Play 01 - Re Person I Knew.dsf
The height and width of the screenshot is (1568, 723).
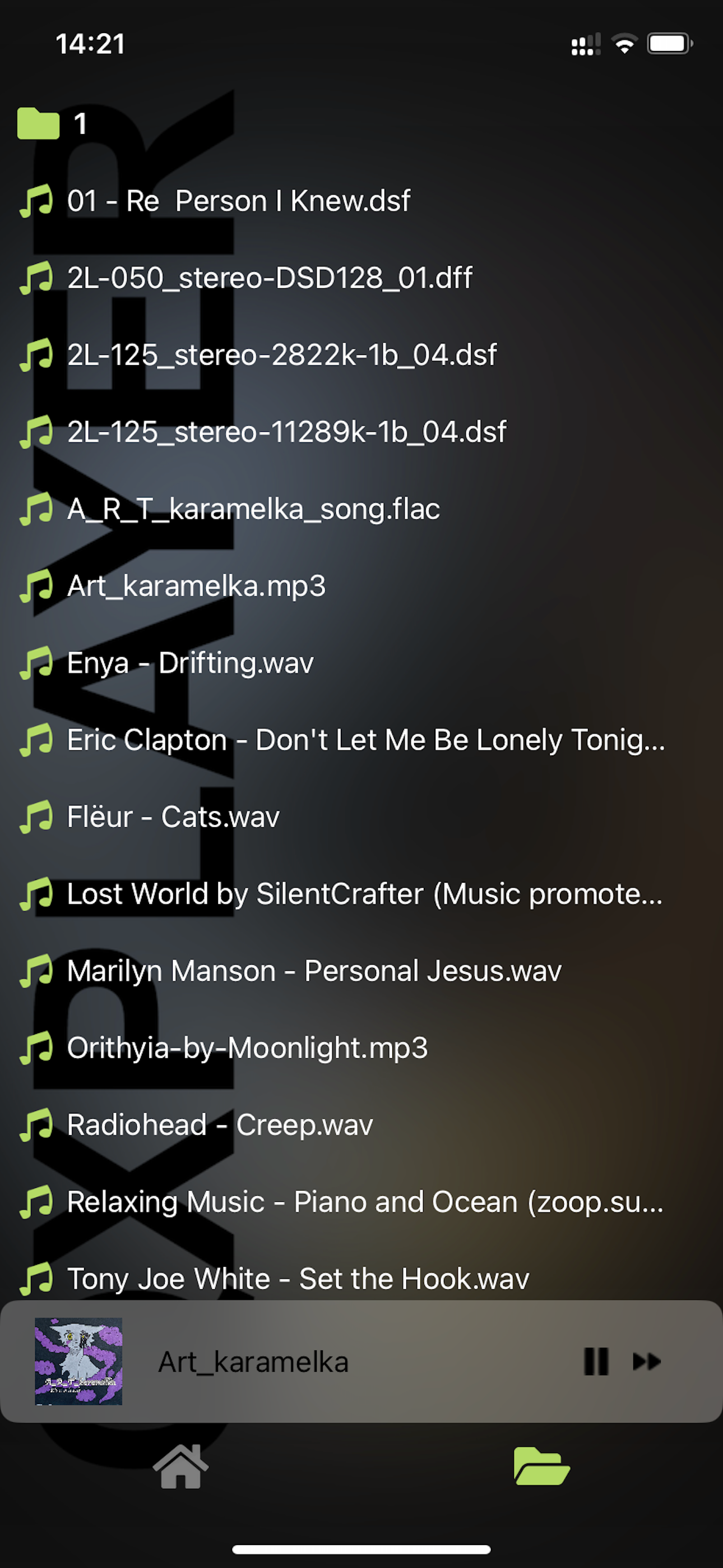pos(361,201)
